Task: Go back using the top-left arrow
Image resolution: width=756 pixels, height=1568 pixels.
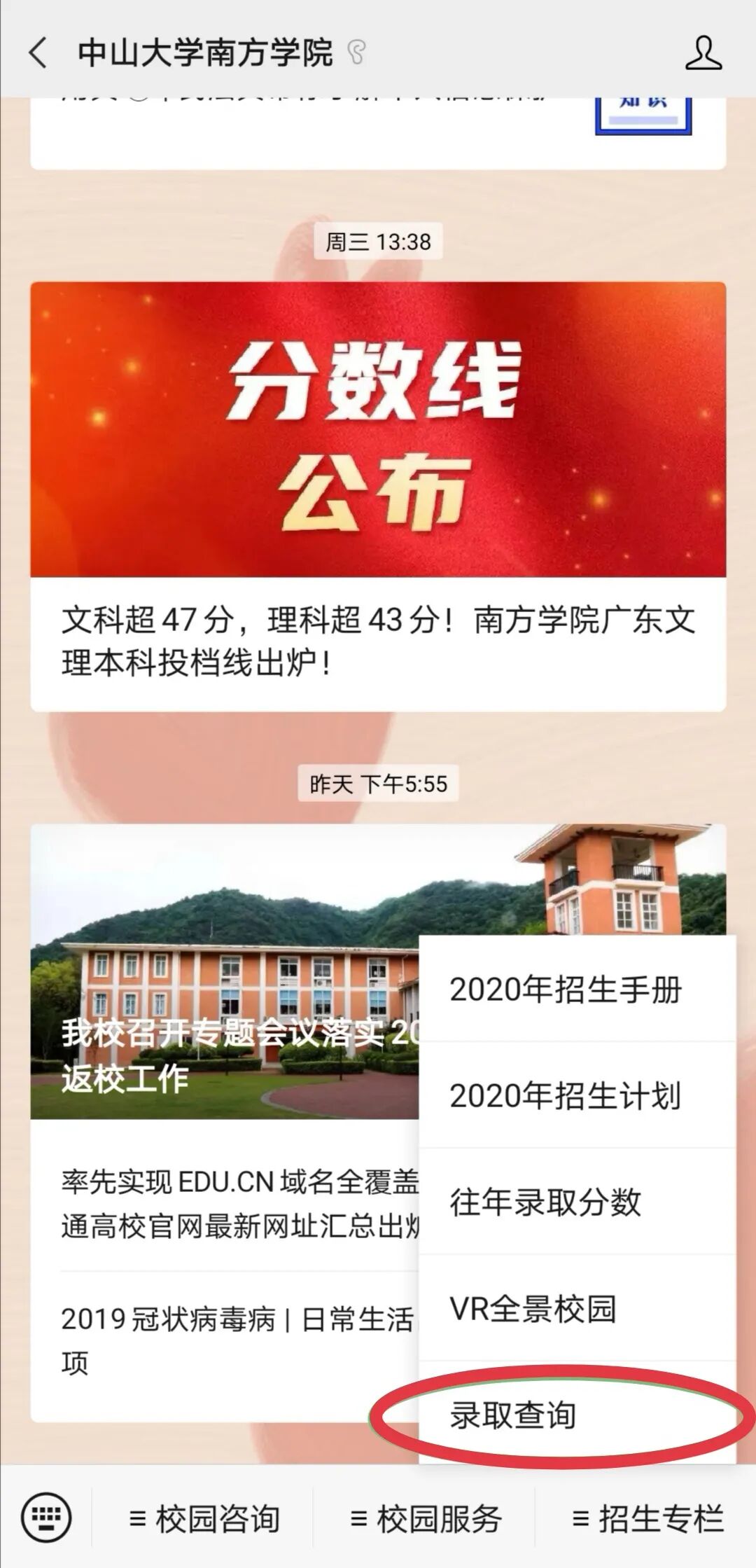Action: click(x=38, y=53)
